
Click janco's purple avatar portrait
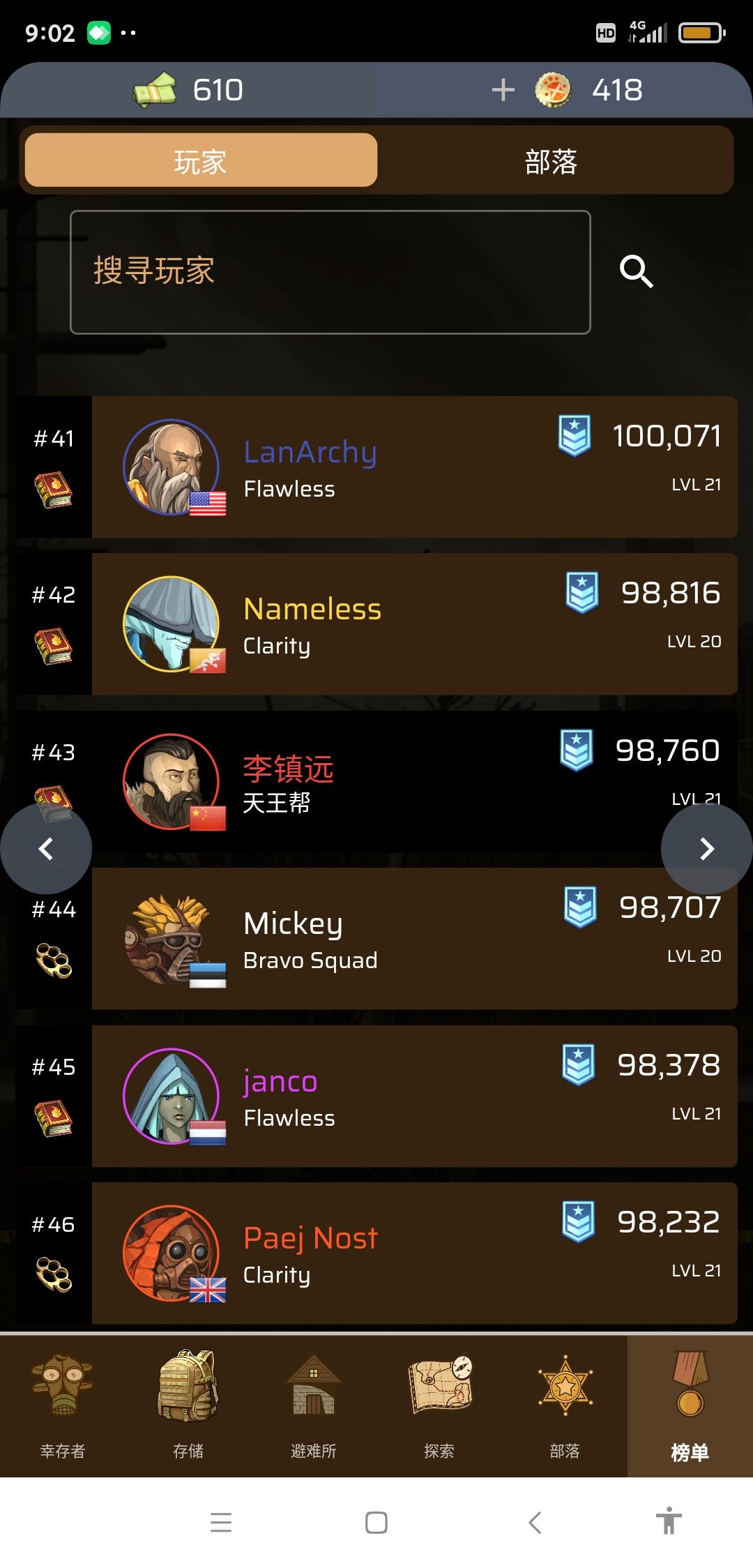tap(172, 1097)
